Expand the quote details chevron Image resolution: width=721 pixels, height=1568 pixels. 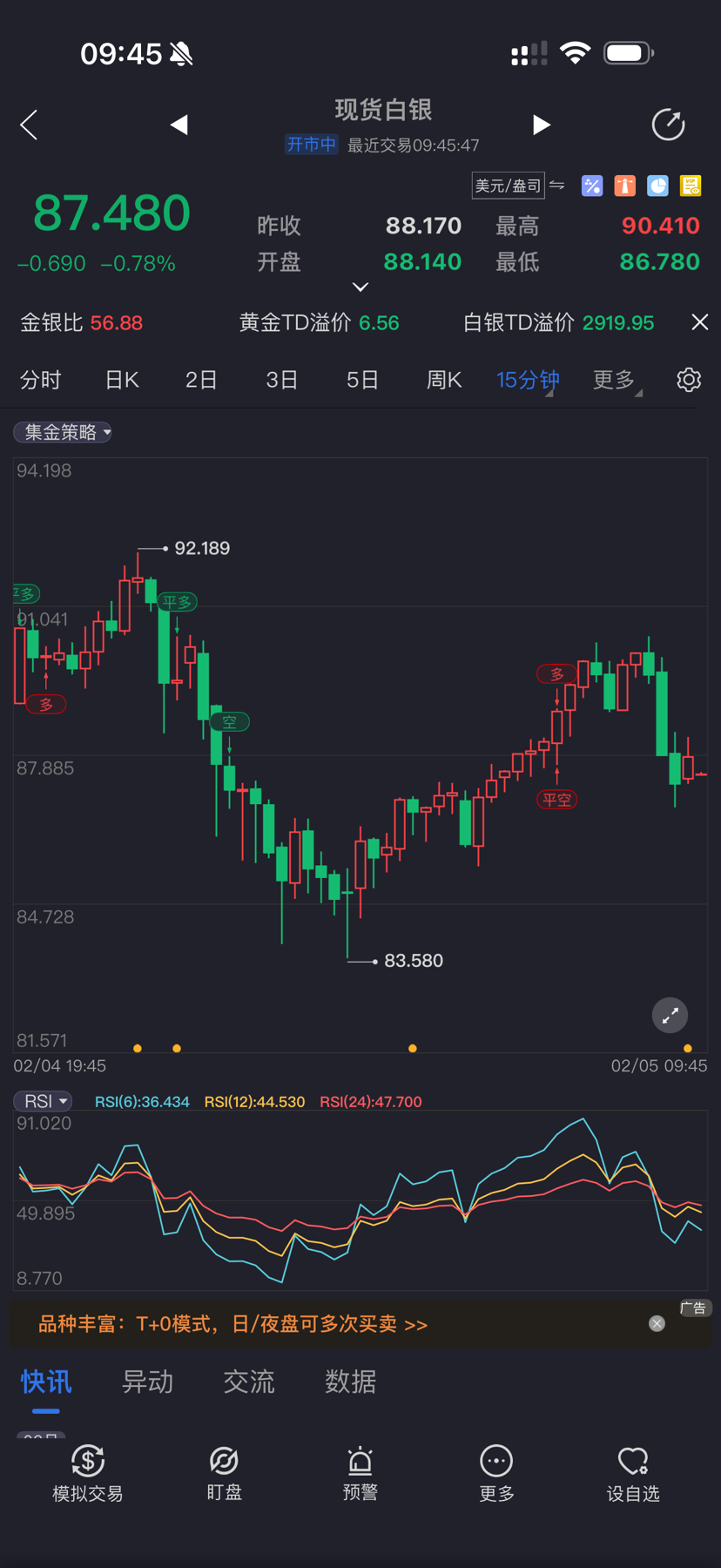(x=360, y=287)
